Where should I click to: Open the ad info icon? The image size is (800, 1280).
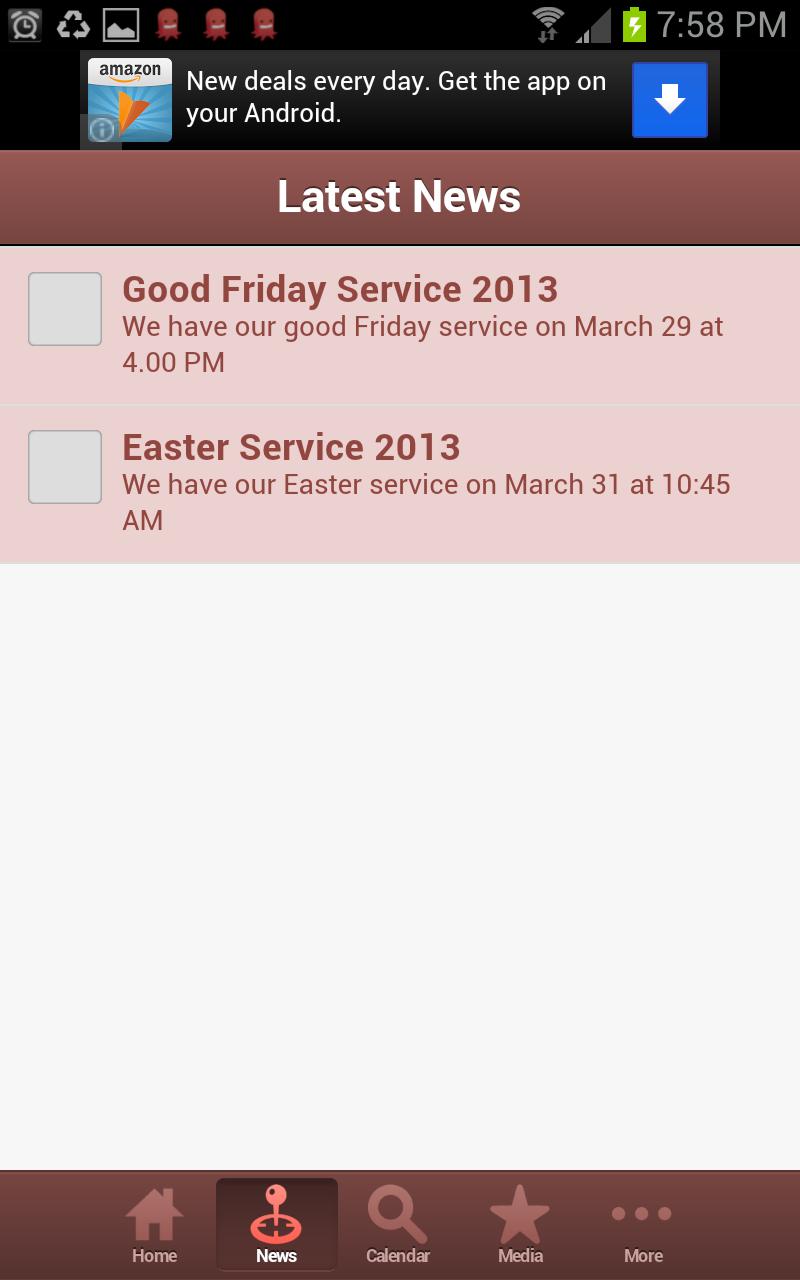point(101,130)
